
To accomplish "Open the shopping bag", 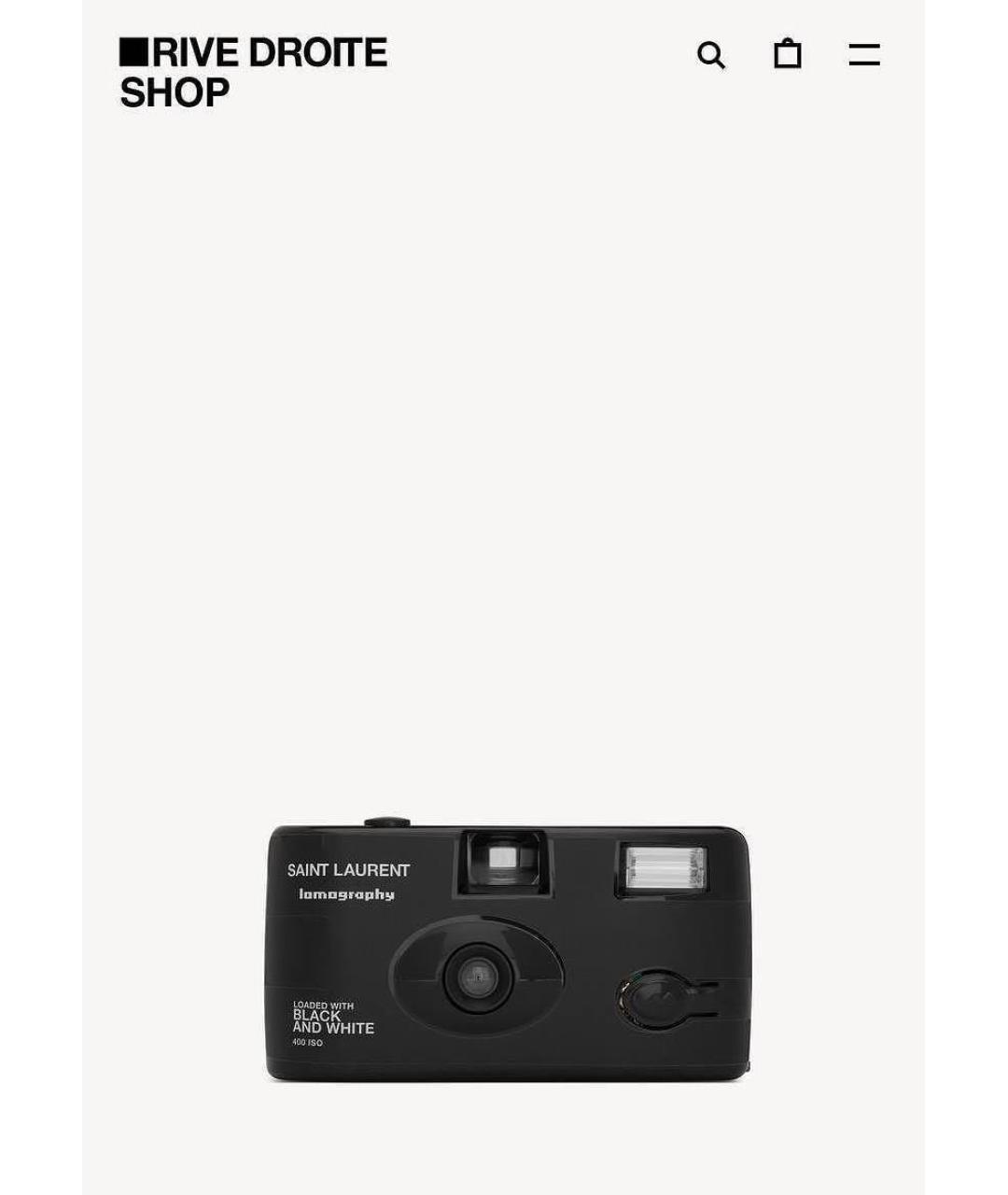I will pos(788,54).
